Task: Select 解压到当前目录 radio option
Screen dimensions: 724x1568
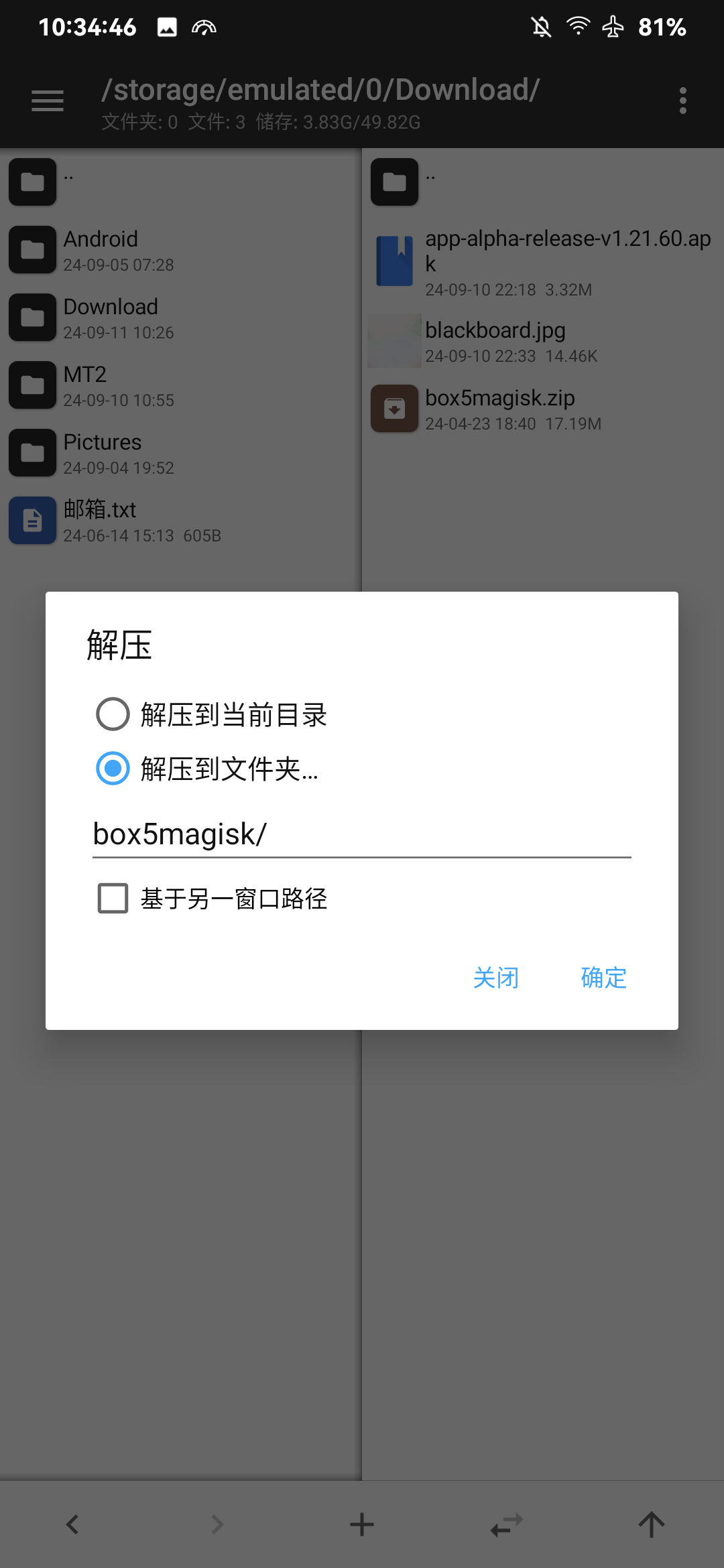Action: click(x=113, y=714)
